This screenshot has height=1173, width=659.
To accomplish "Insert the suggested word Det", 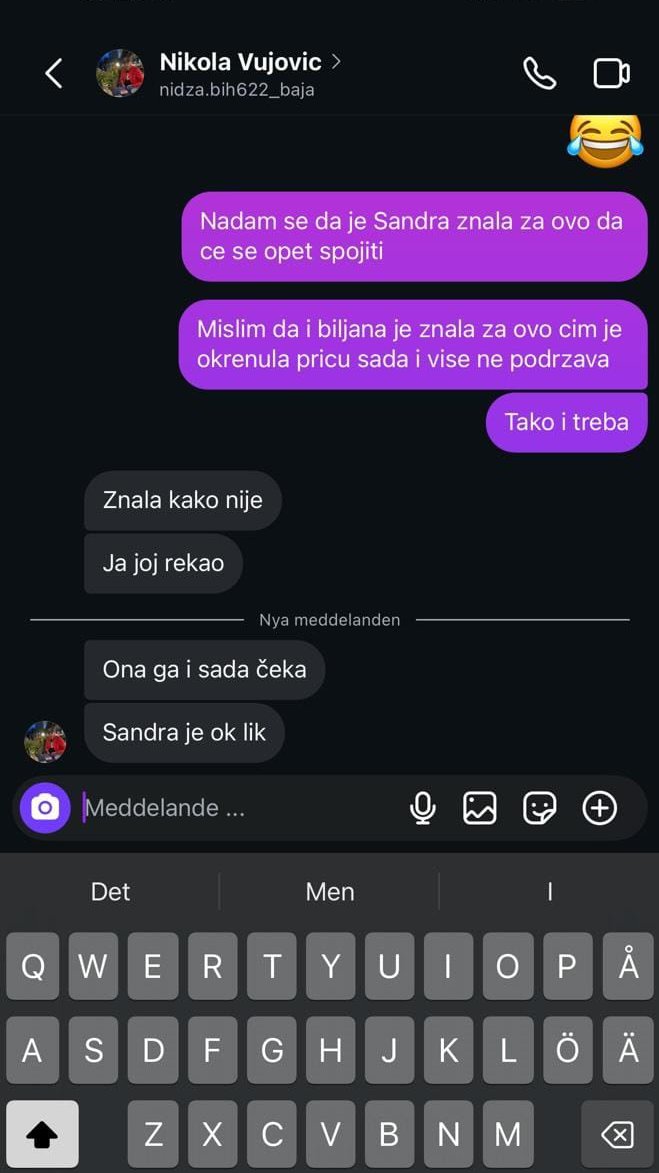I will (110, 892).
